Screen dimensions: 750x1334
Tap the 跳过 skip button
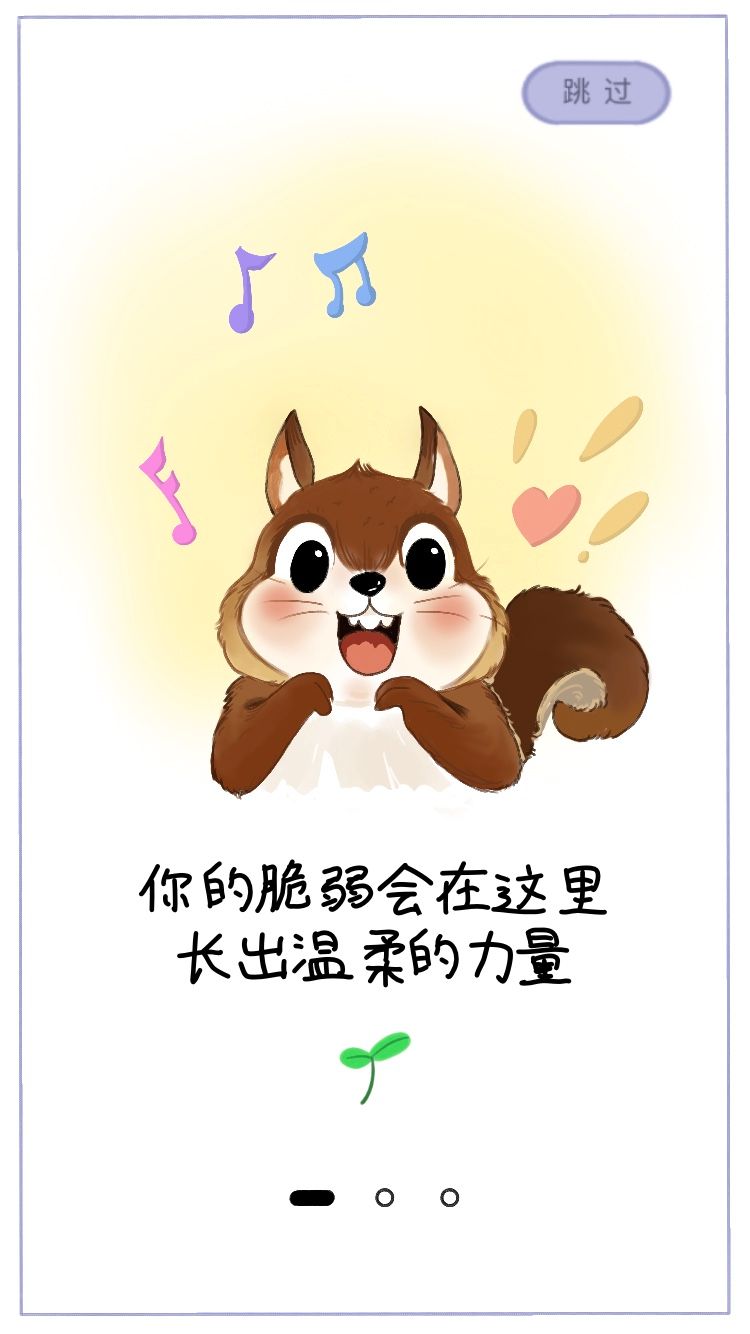(x=596, y=93)
